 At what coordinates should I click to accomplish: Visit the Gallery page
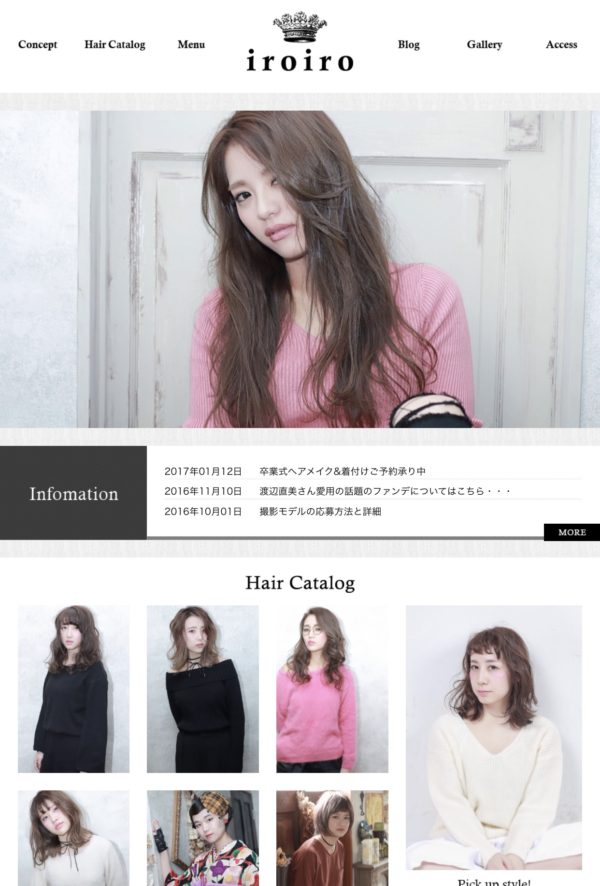484,45
